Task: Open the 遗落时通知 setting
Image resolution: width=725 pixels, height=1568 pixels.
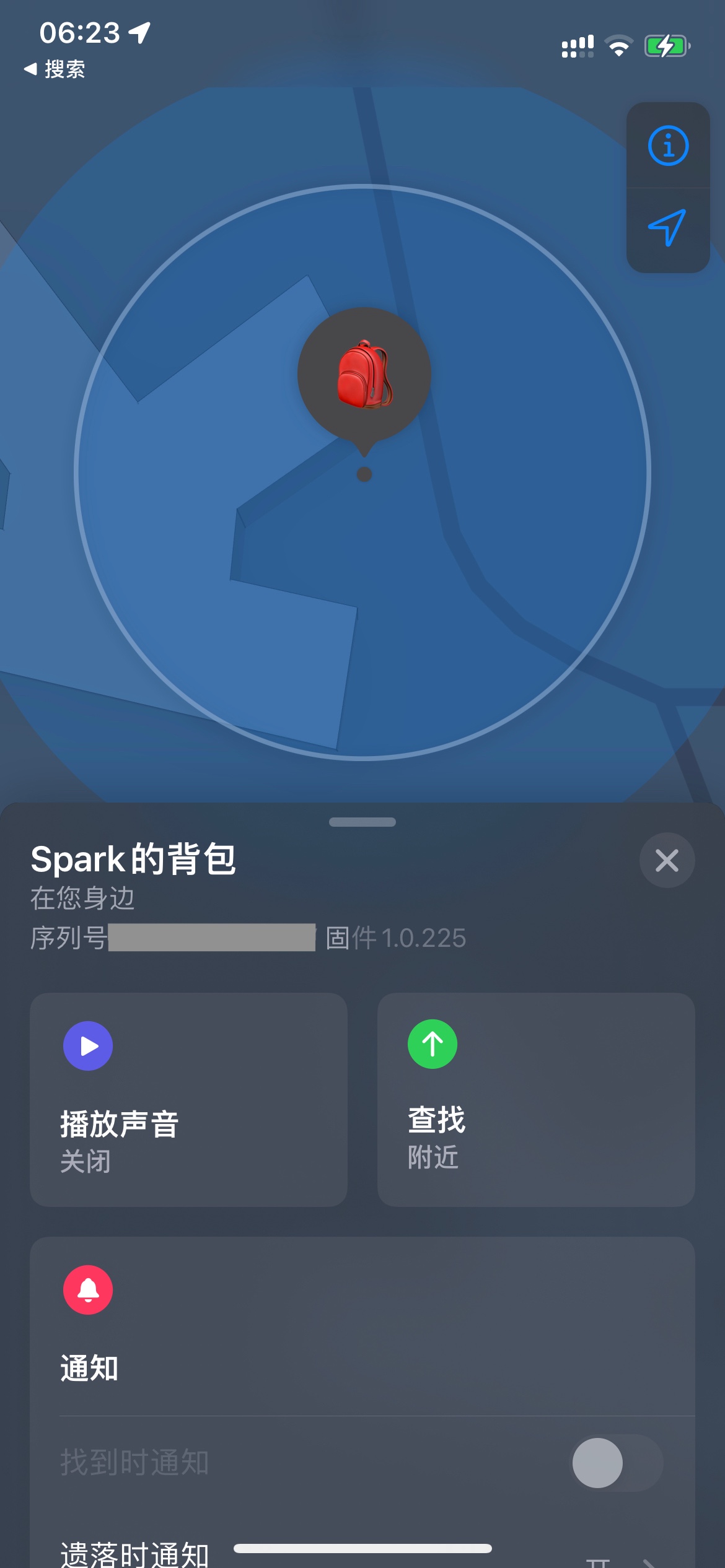Action: (x=362, y=1554)
